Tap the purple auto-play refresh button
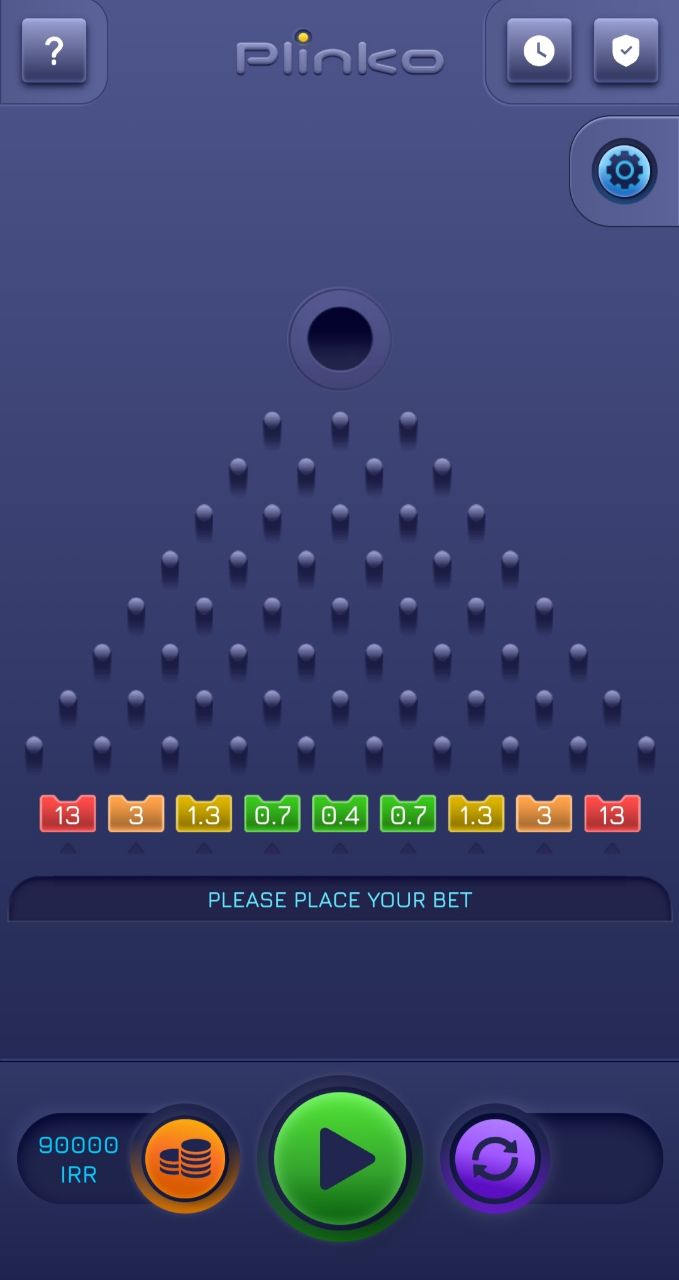This screenshot has height=1280, width=679. [495, 1160]
